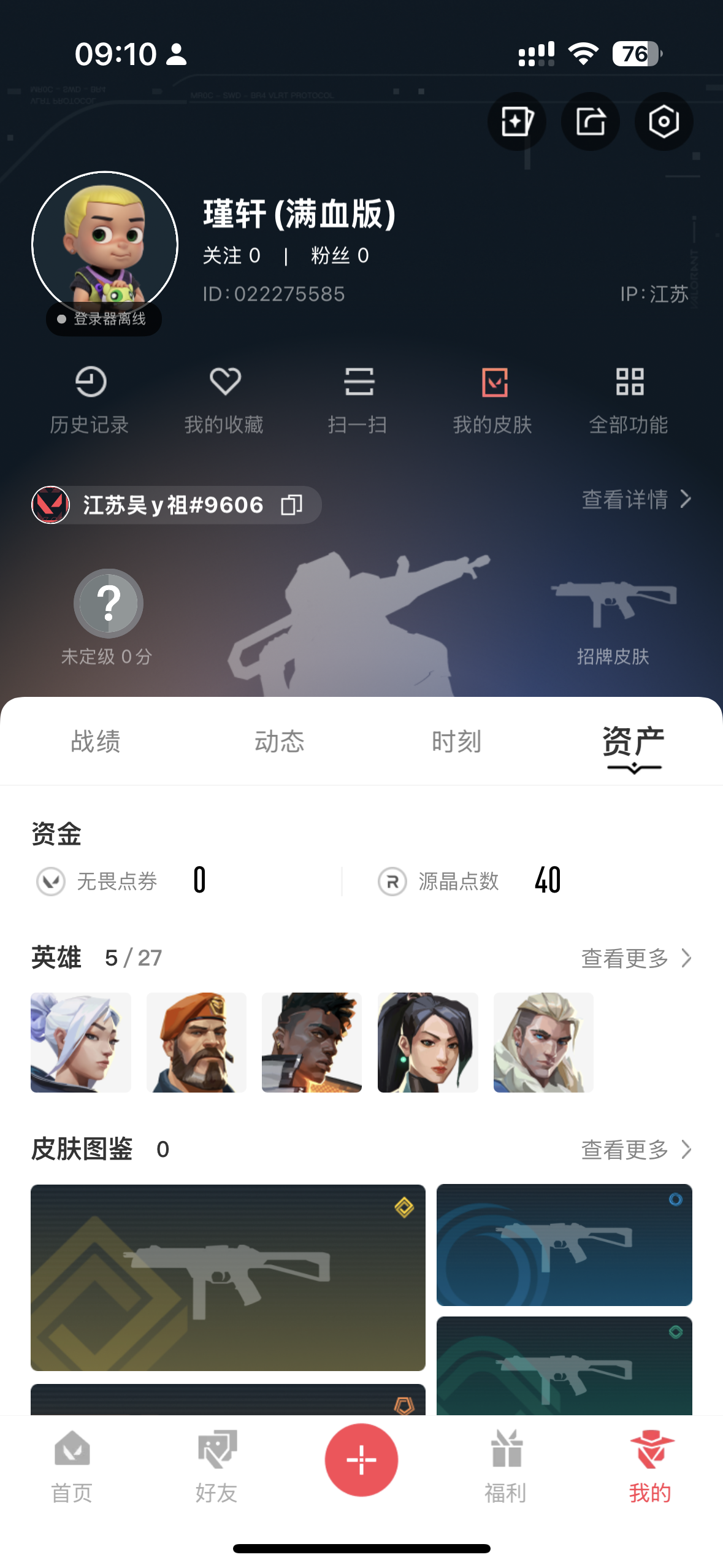Go to the 首页 home tab
Screen dimensions: 723x1568
72,1466
